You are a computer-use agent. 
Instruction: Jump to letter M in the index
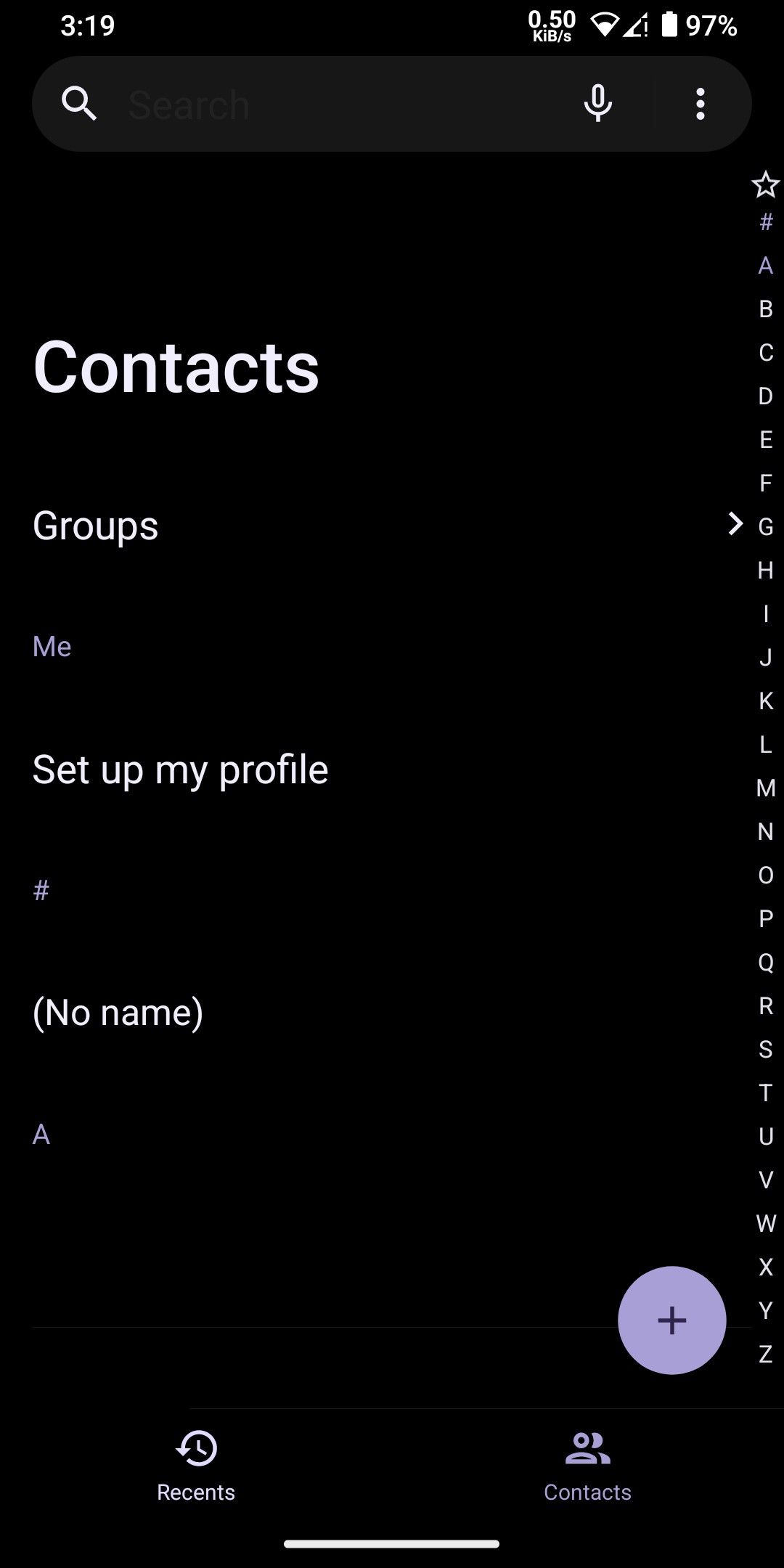(x=765, y=788)
